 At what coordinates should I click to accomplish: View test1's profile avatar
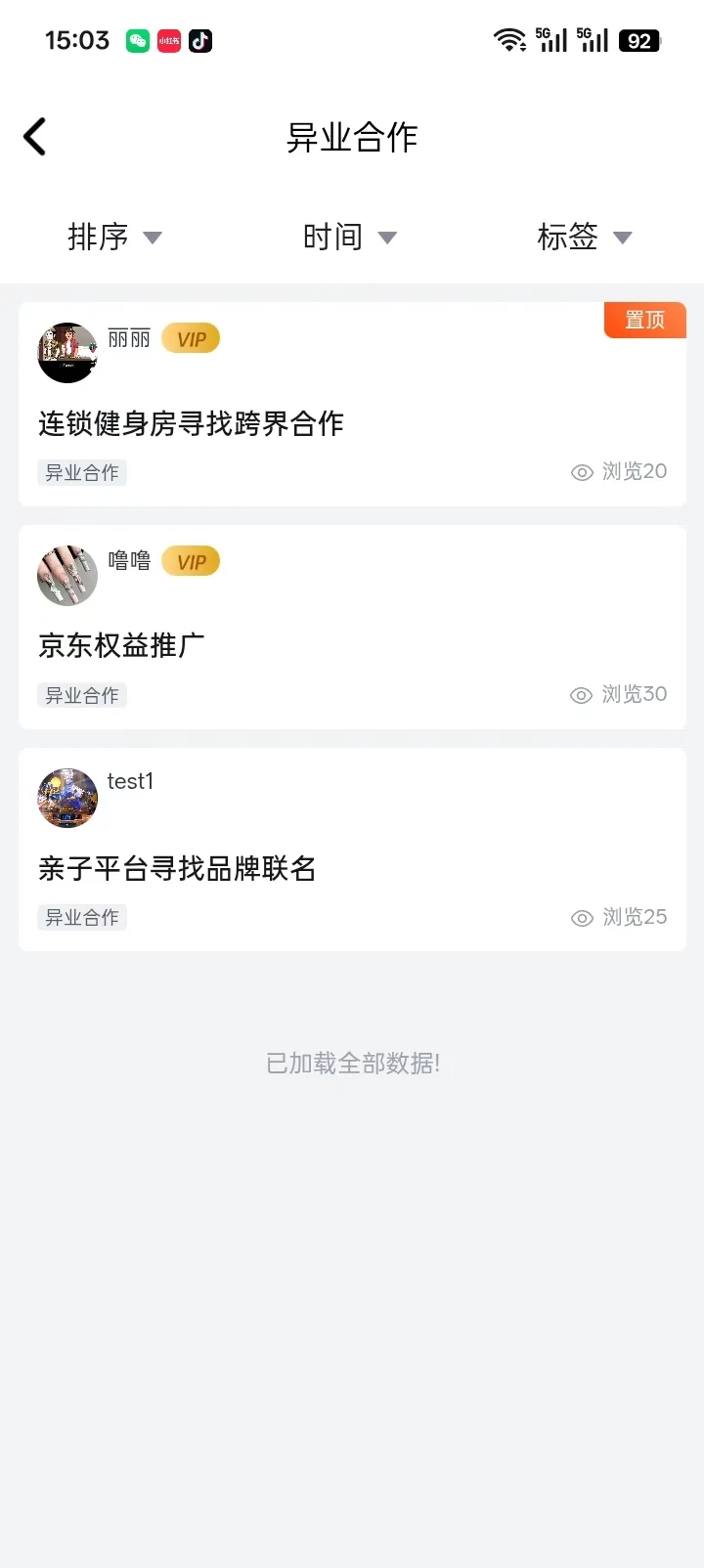67,798
